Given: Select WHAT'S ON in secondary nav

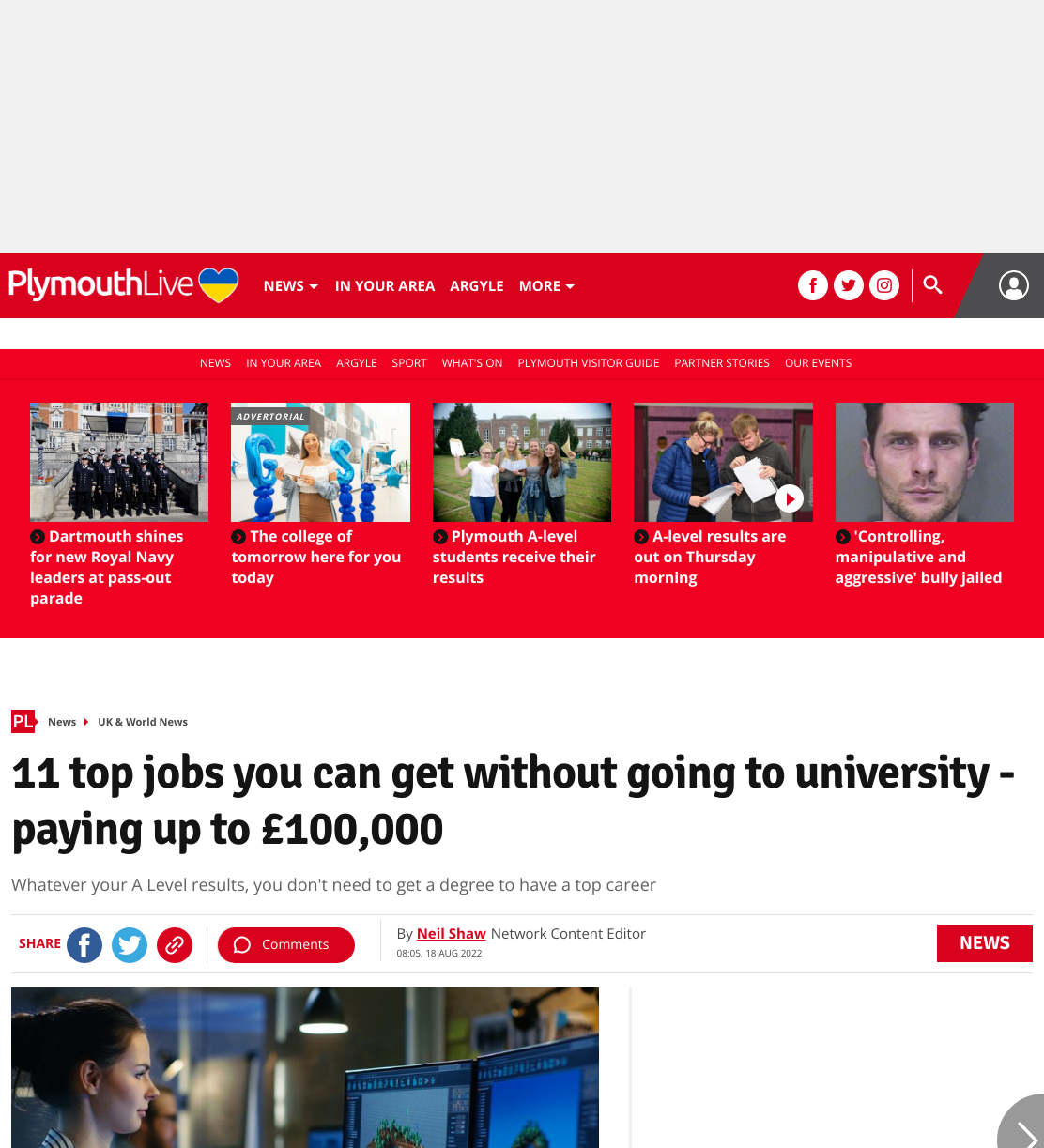Looking at the screenshot, I should pyautogui.click(x=472, y=363).
